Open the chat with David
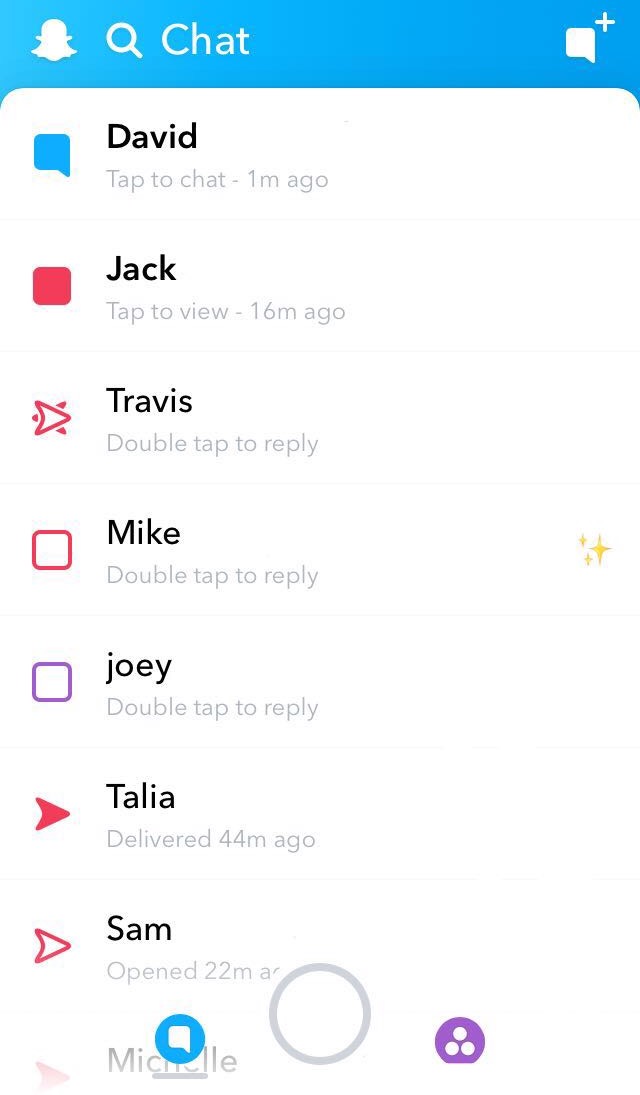This screenshot has height=1095, width=640. tap(320, 155)
